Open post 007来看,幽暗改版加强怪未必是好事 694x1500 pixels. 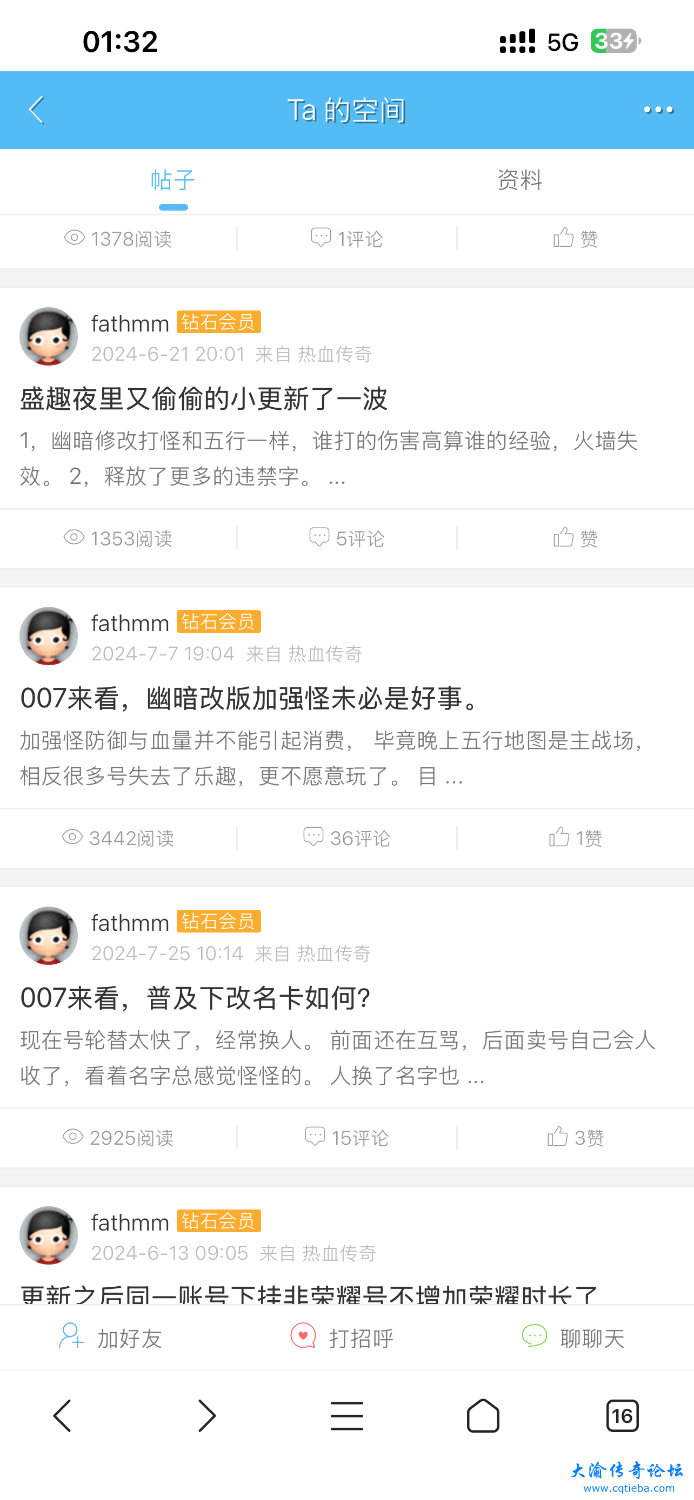[249, 698]
